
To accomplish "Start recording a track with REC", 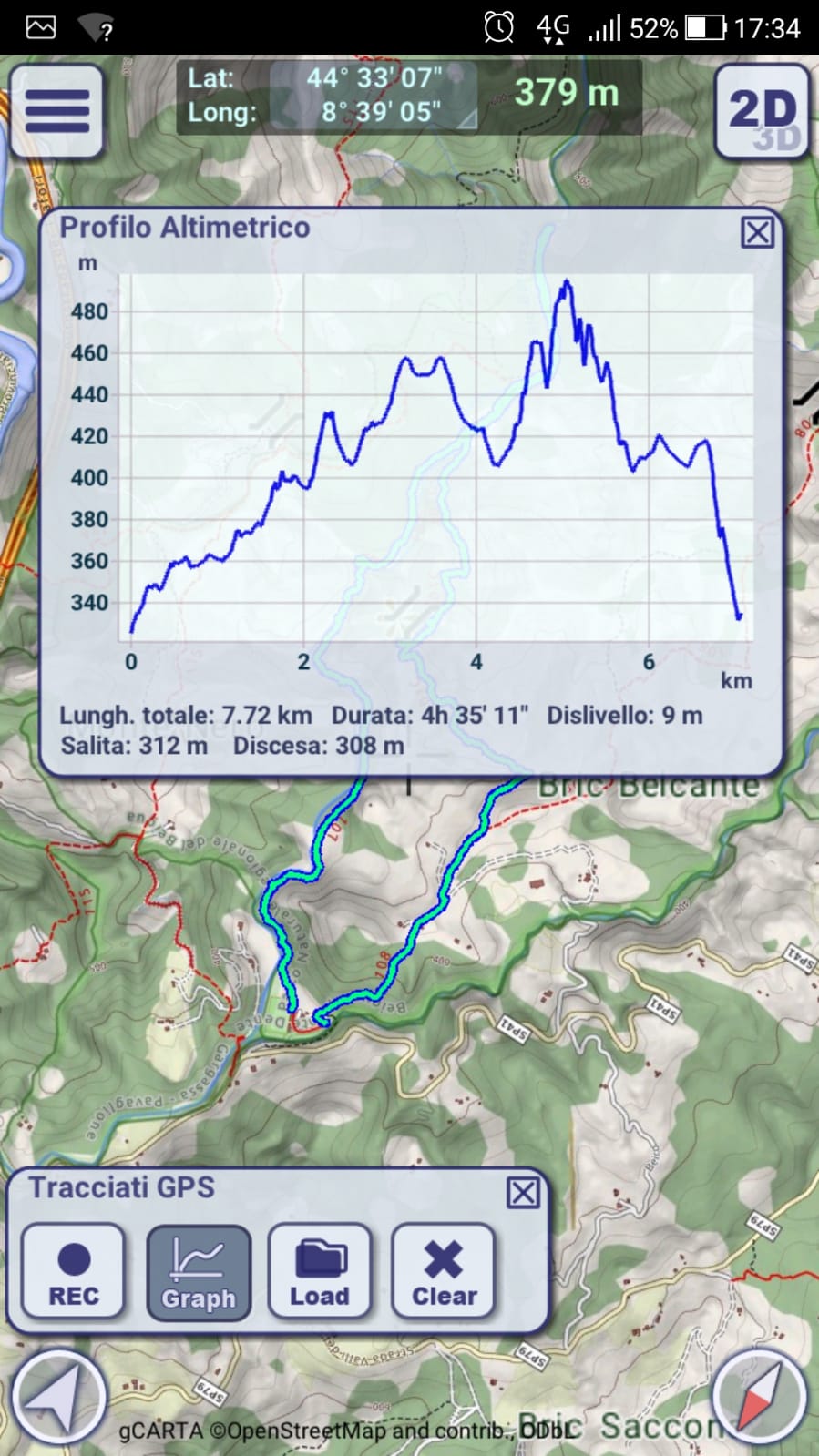I will coord(73,1272).
